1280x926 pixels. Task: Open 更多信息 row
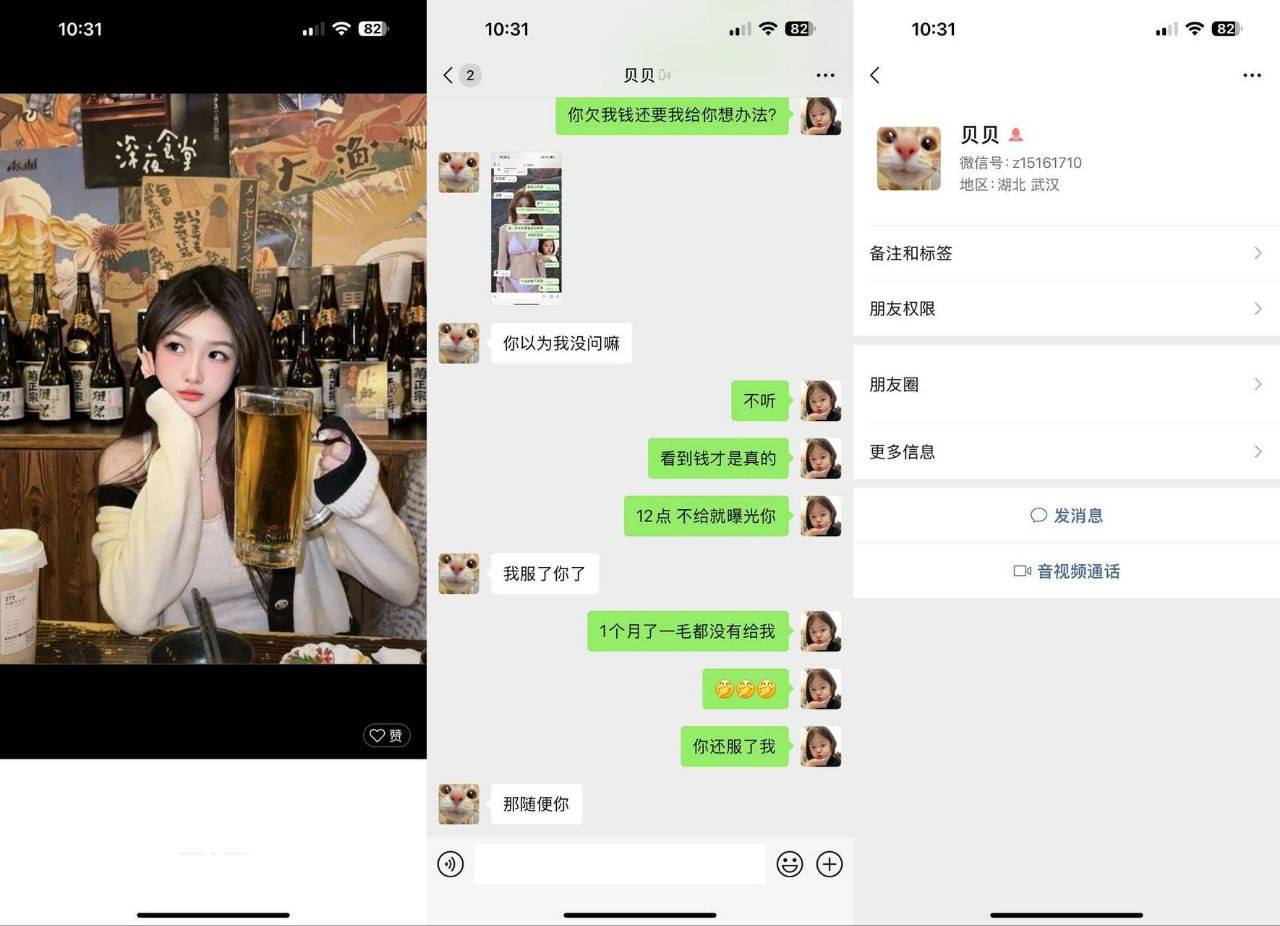click(x=1066, y=452)
